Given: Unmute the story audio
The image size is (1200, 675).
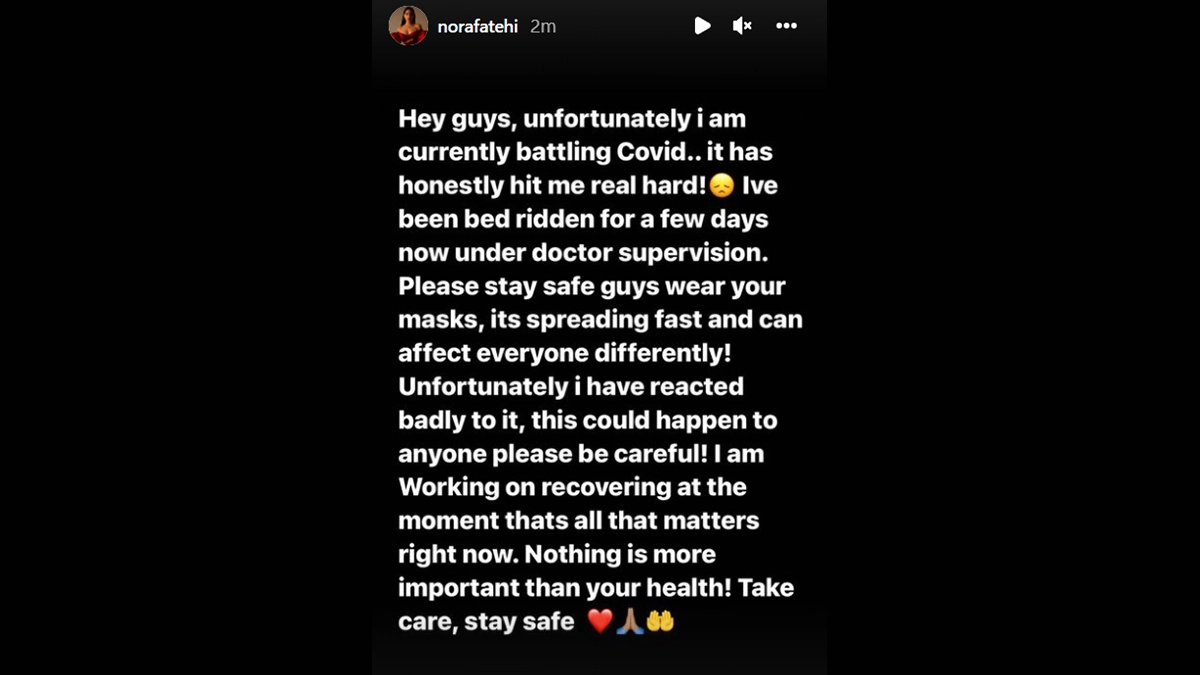Looking at the screenshot, I should click(x=742, y=26).
